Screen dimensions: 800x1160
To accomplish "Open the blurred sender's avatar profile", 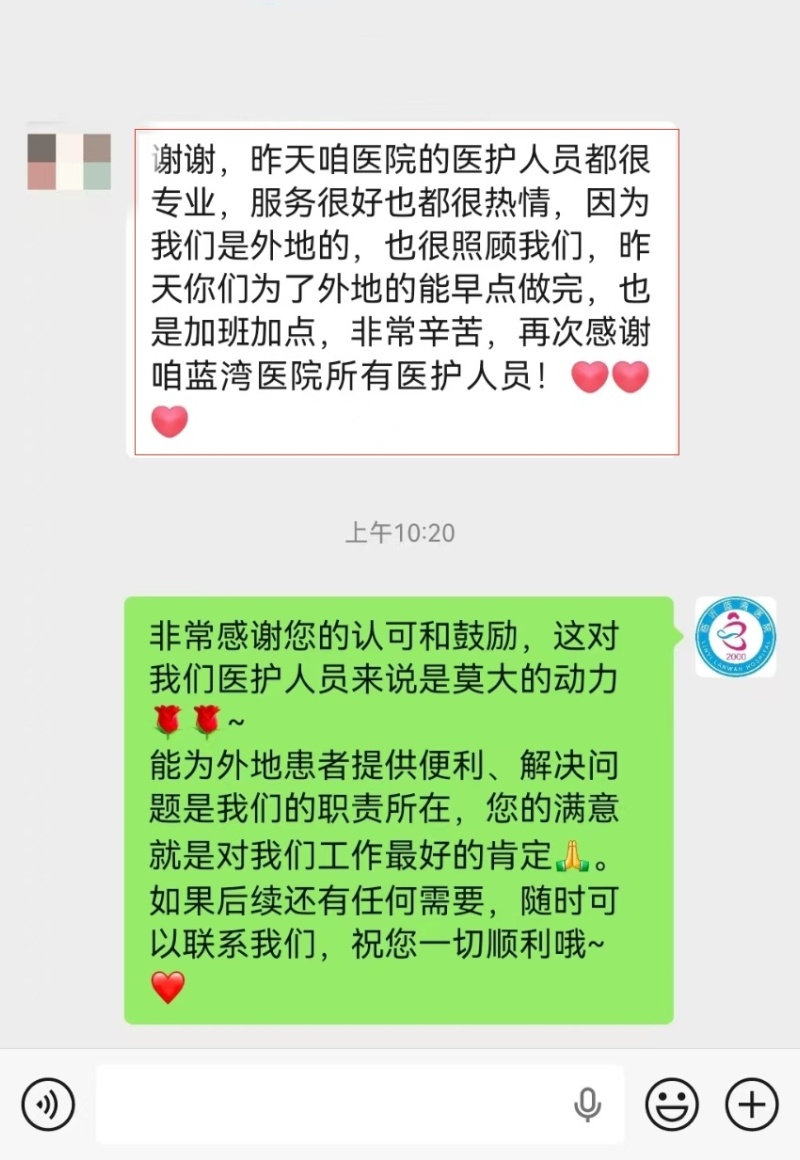I will pos(69,161).
